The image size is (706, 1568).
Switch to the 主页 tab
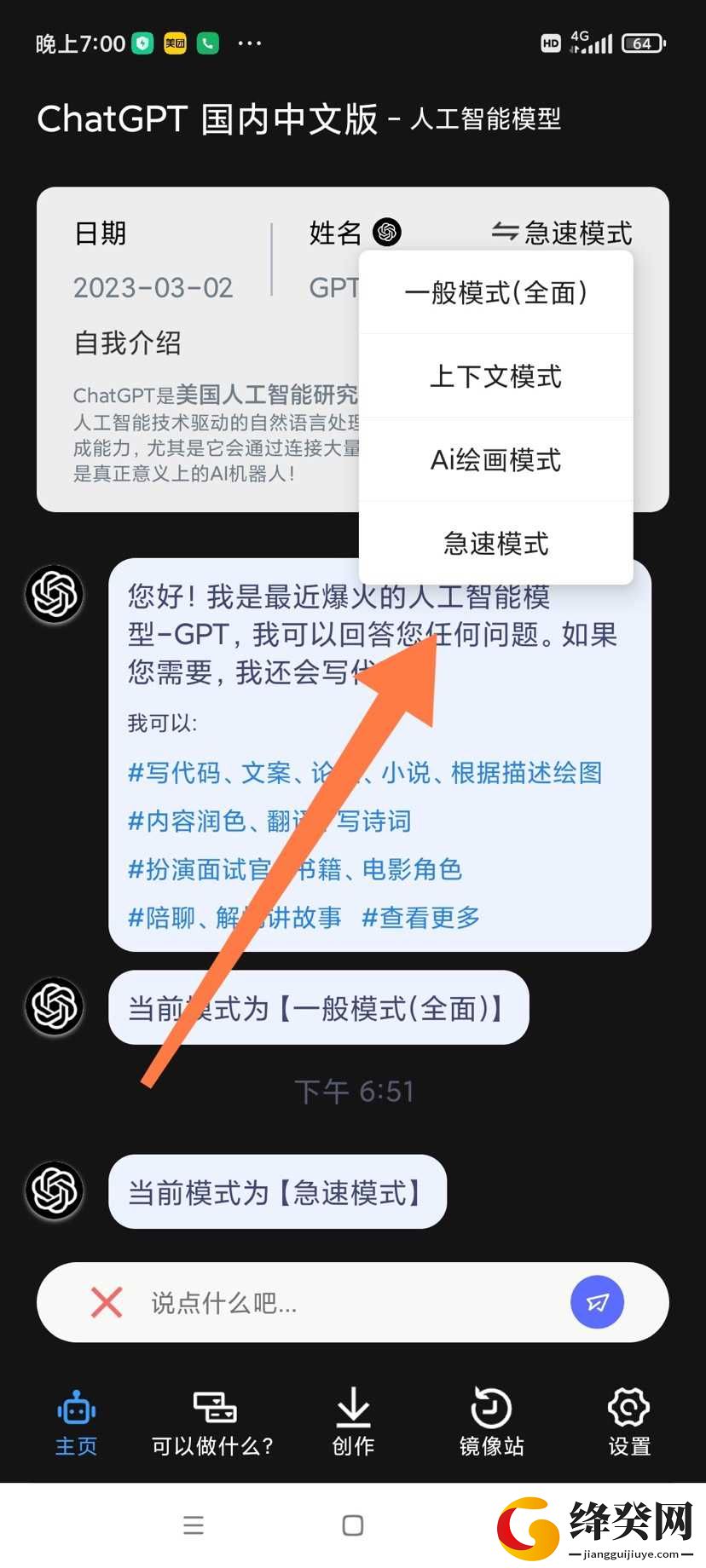point(77,1422)
